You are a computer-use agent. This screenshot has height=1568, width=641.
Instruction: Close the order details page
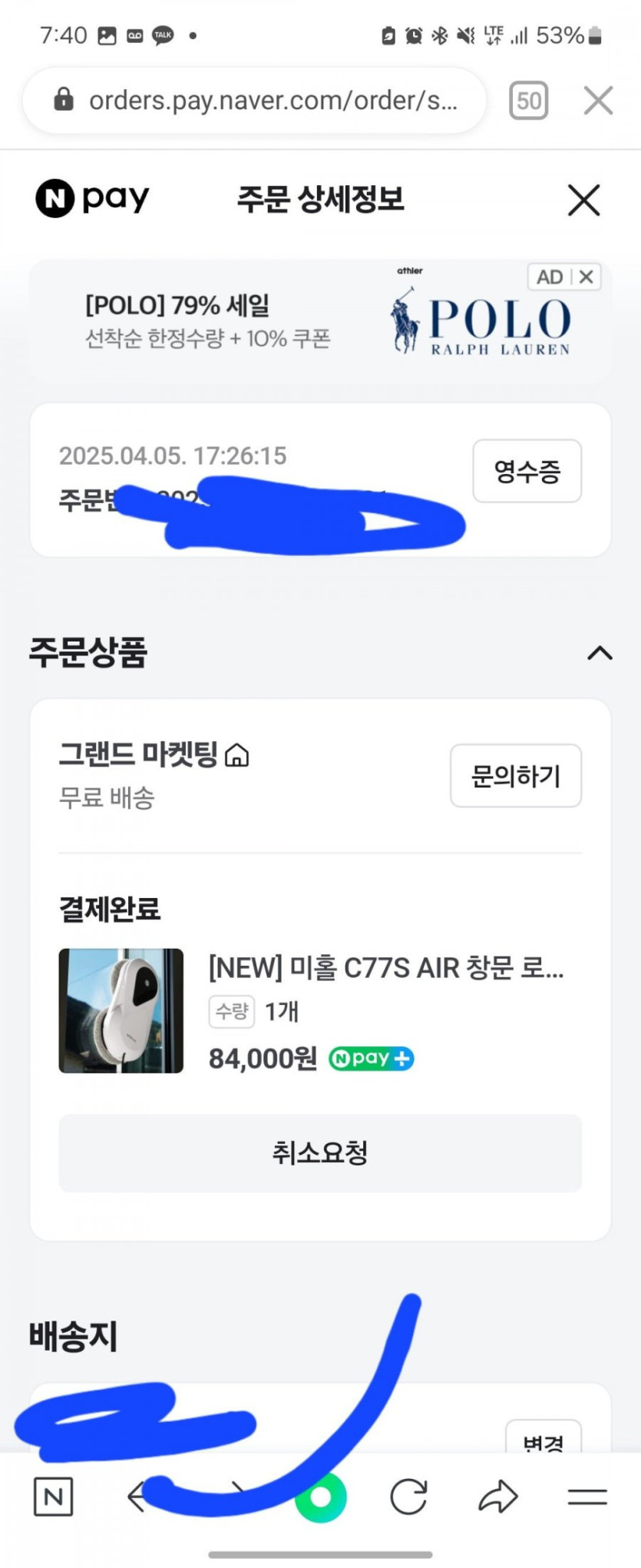pyautogui.click(x=583, y=201)
